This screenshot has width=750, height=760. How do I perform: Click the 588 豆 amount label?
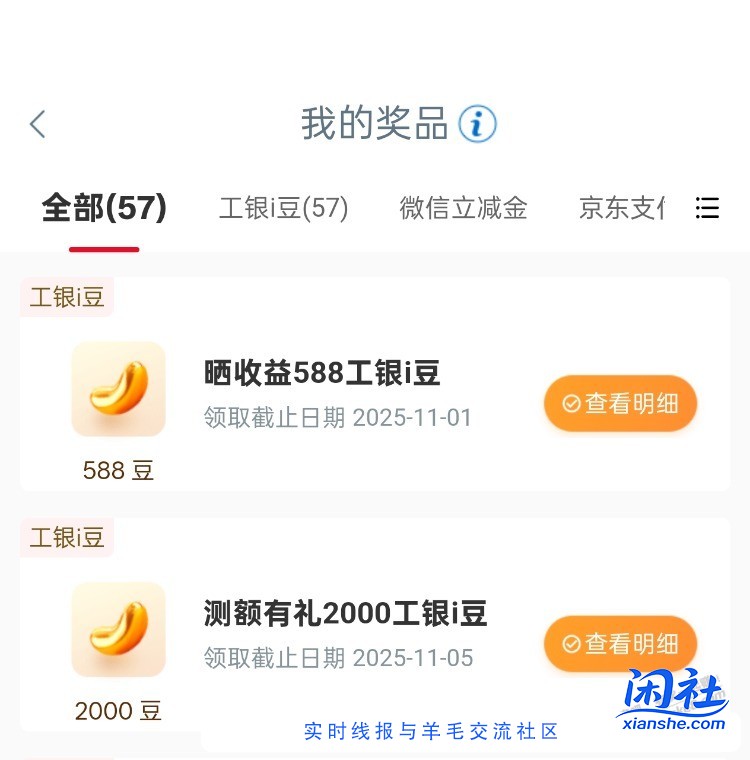tap(118, 470)
